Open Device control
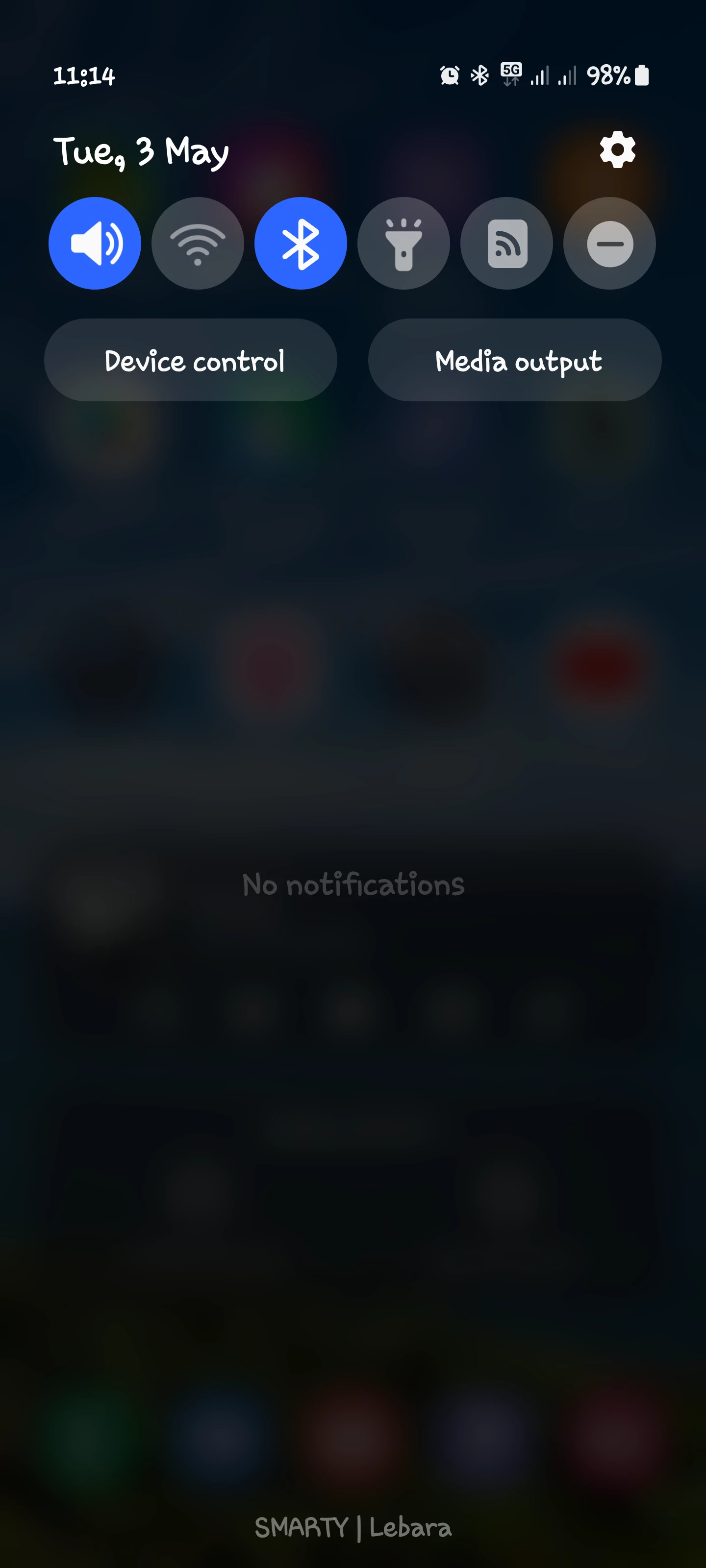 point(191,360)
